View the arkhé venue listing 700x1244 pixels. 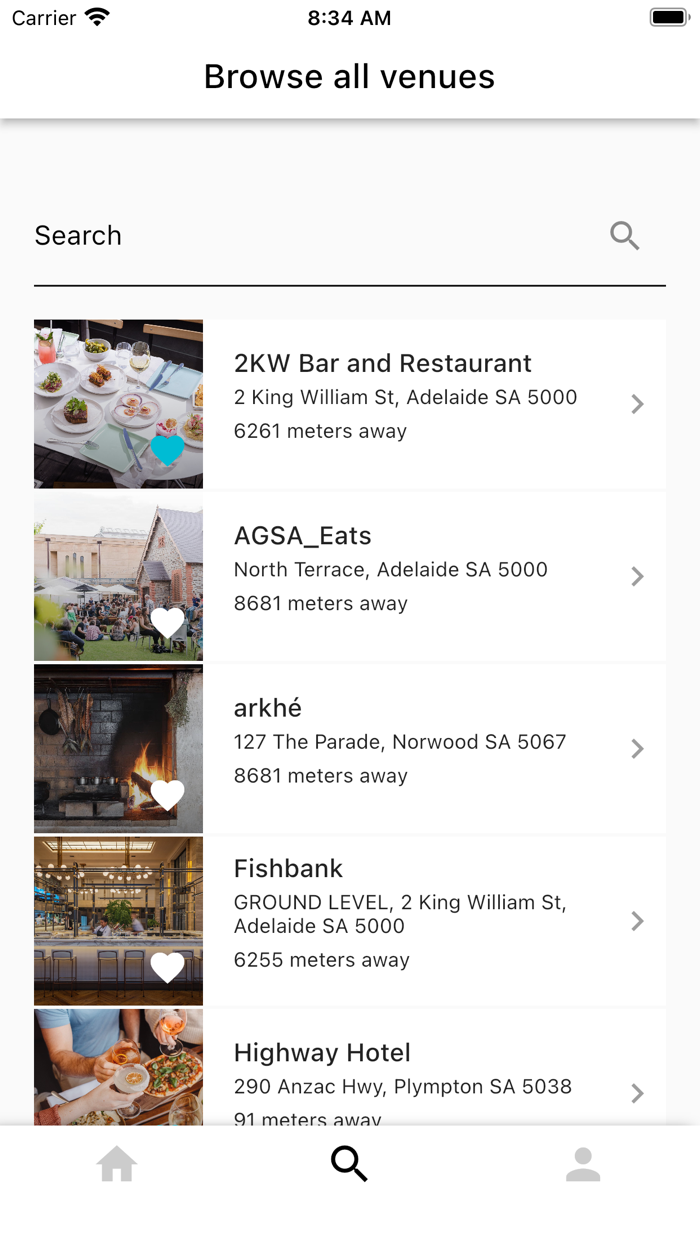click(x=434, y=749)
